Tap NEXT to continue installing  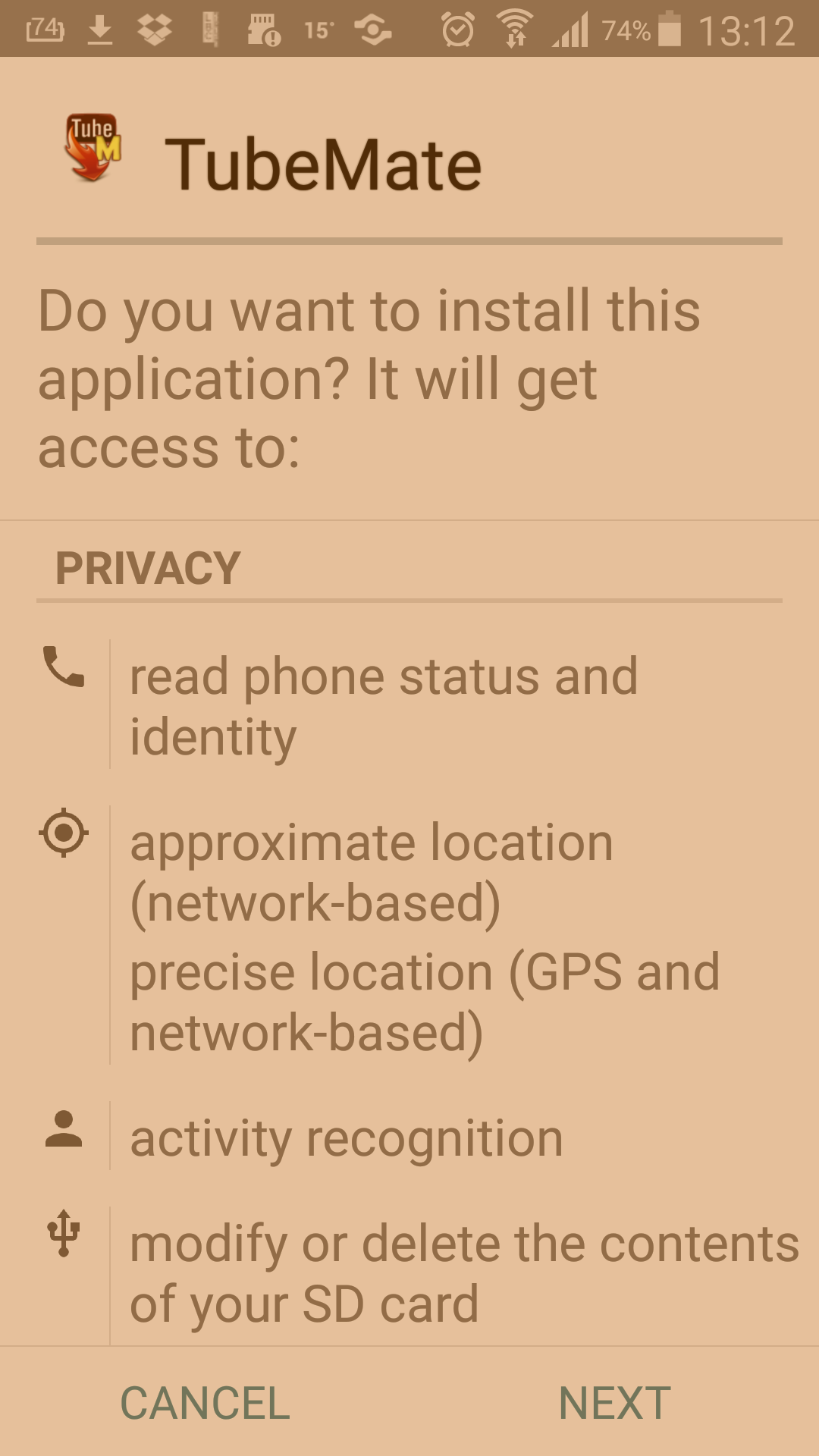(614, 1403)
